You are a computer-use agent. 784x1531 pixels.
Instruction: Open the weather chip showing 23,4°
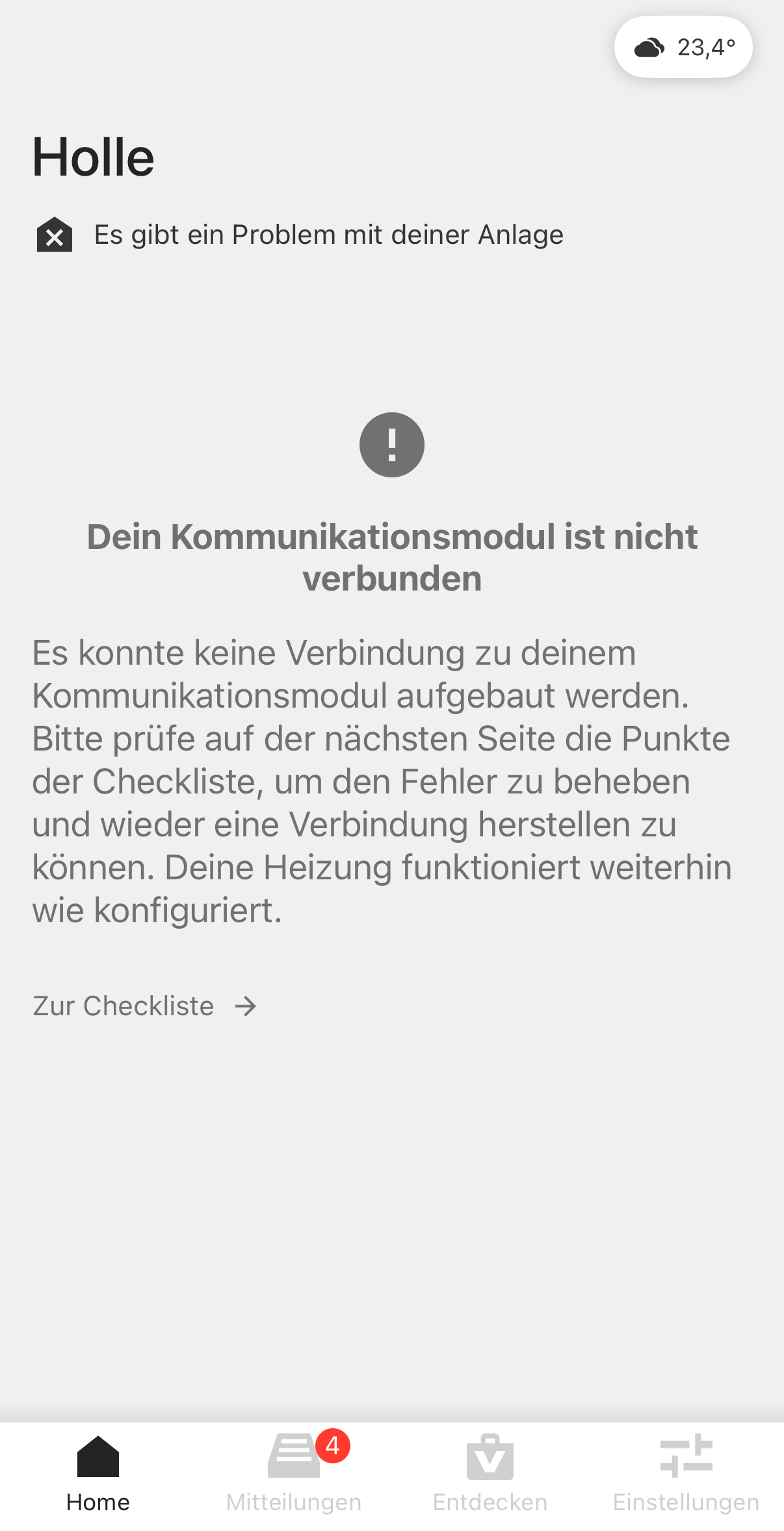(x=683, y=47)
